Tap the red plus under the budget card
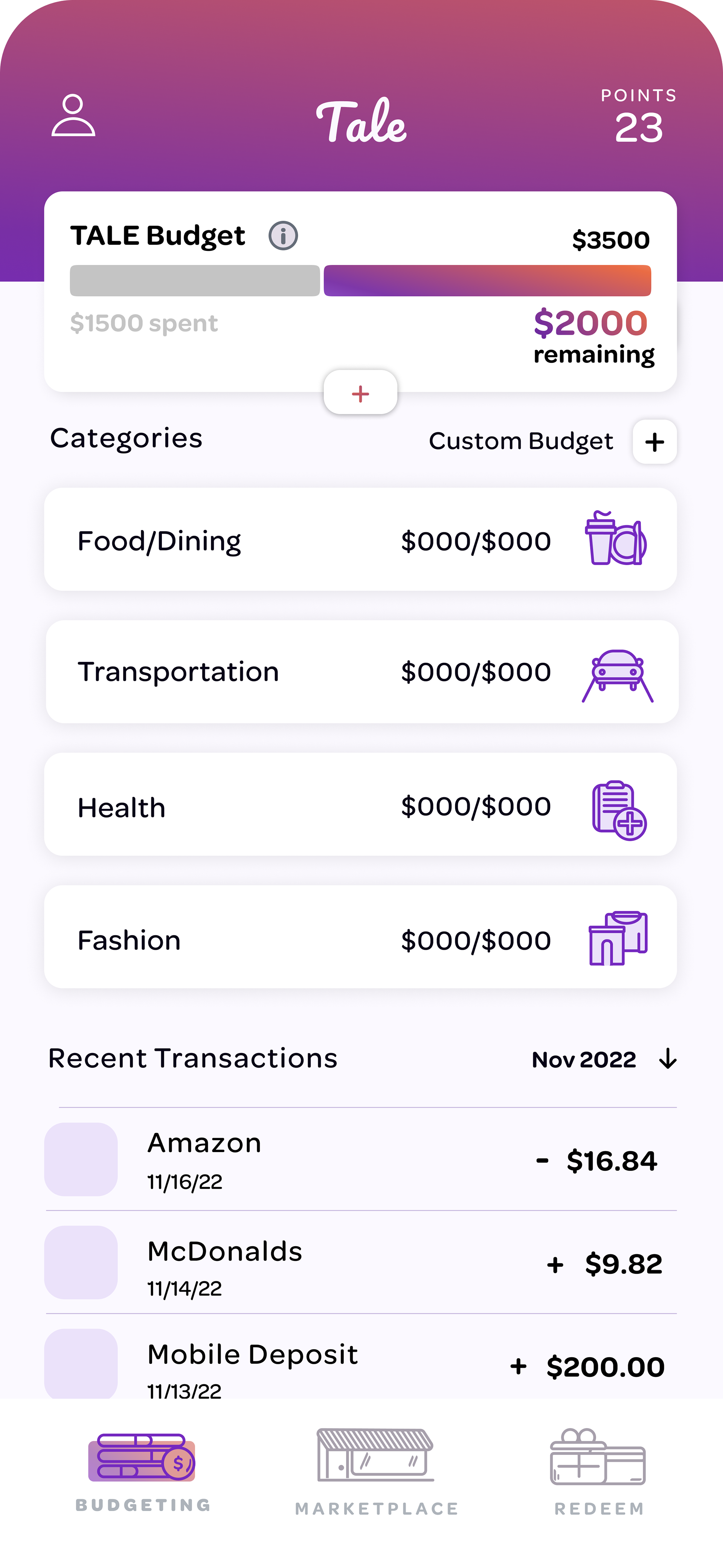 coord(360,393)
